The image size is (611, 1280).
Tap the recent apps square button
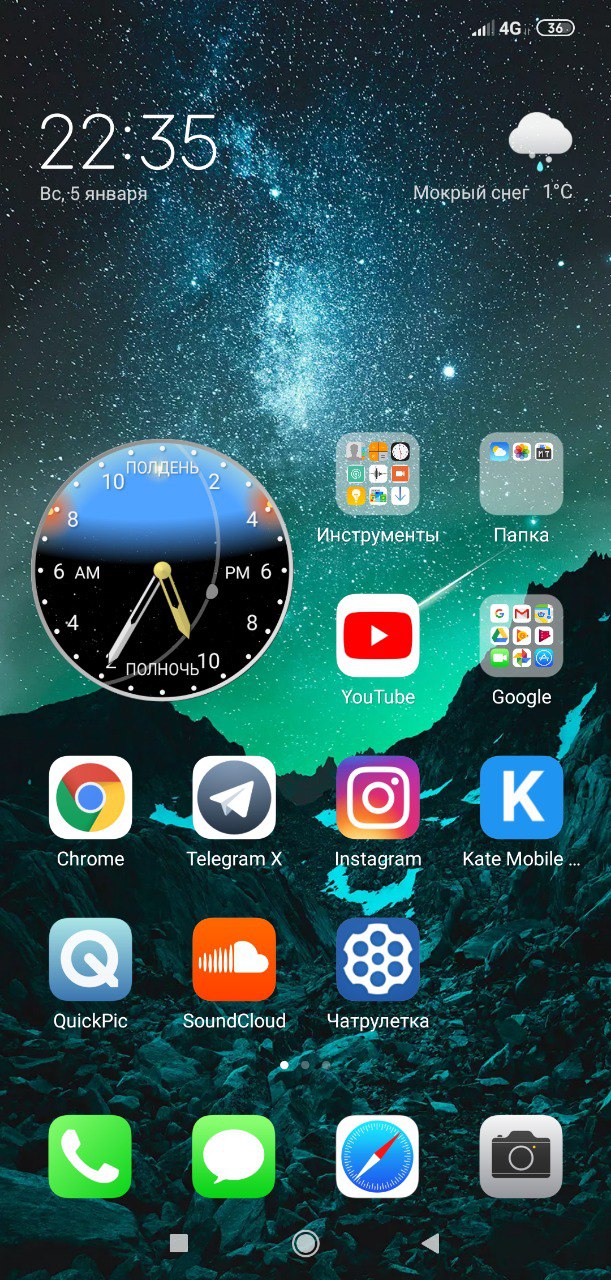point(179,1243)
